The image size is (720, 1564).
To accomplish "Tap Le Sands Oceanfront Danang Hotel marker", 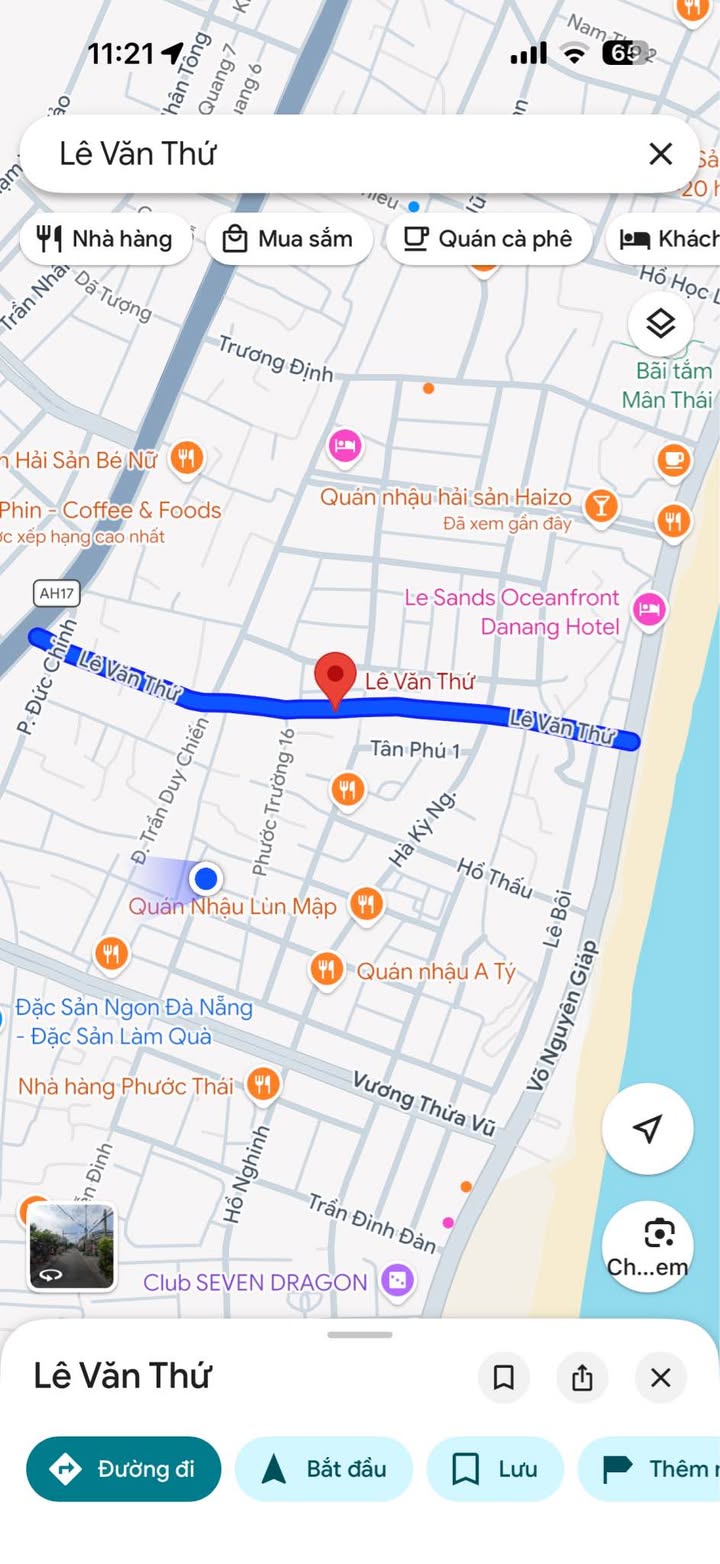I will pos(650,609).
